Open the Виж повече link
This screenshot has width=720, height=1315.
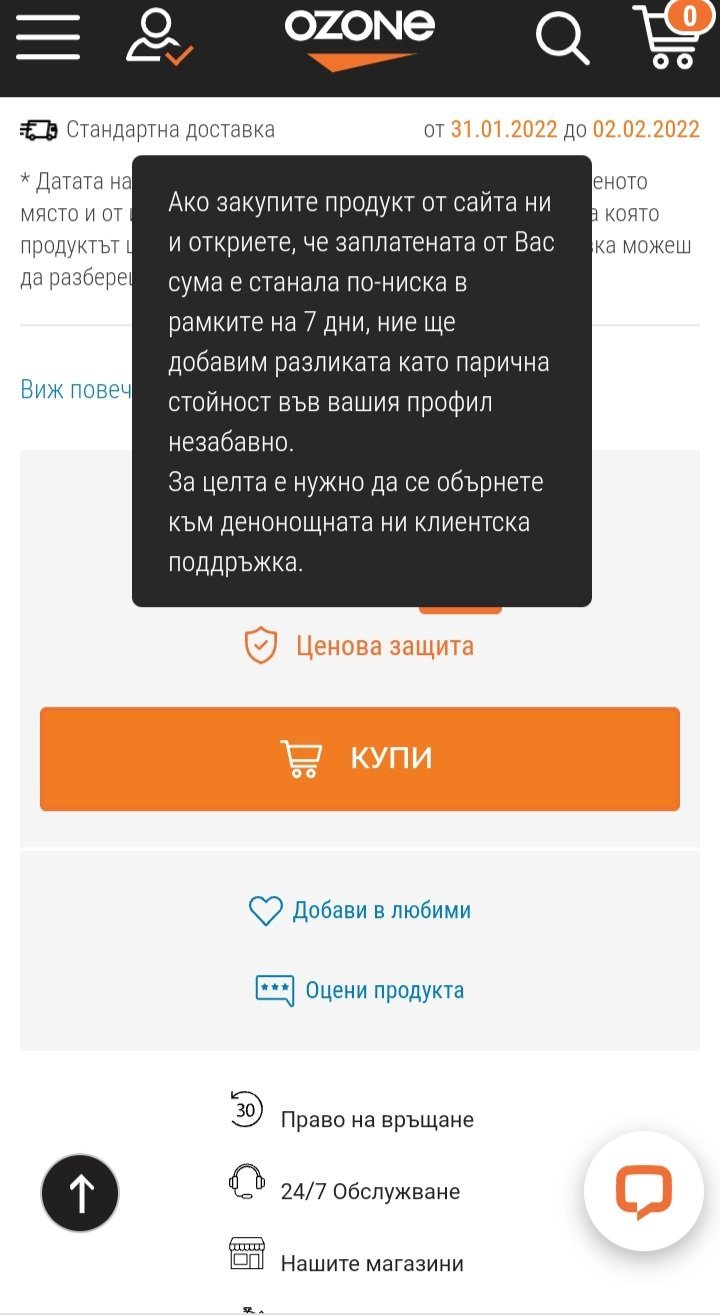76,389
